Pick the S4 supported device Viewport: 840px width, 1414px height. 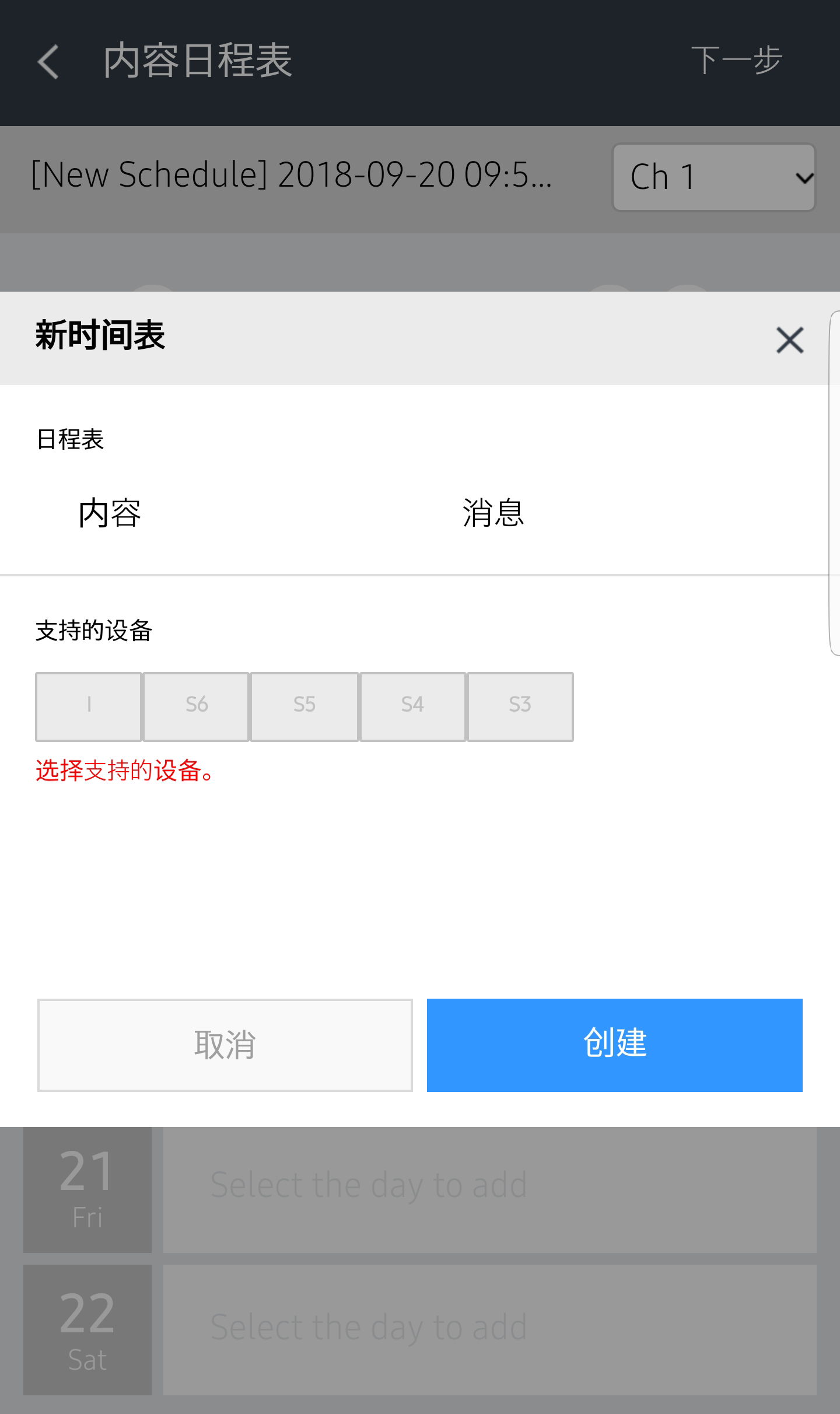coord(412,706)
